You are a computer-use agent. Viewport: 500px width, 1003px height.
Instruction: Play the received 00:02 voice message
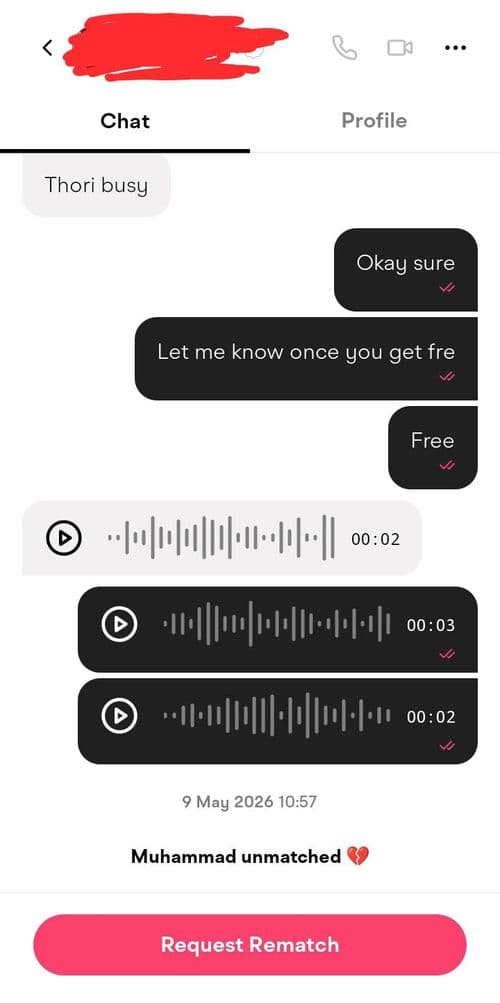pos(63,538)
